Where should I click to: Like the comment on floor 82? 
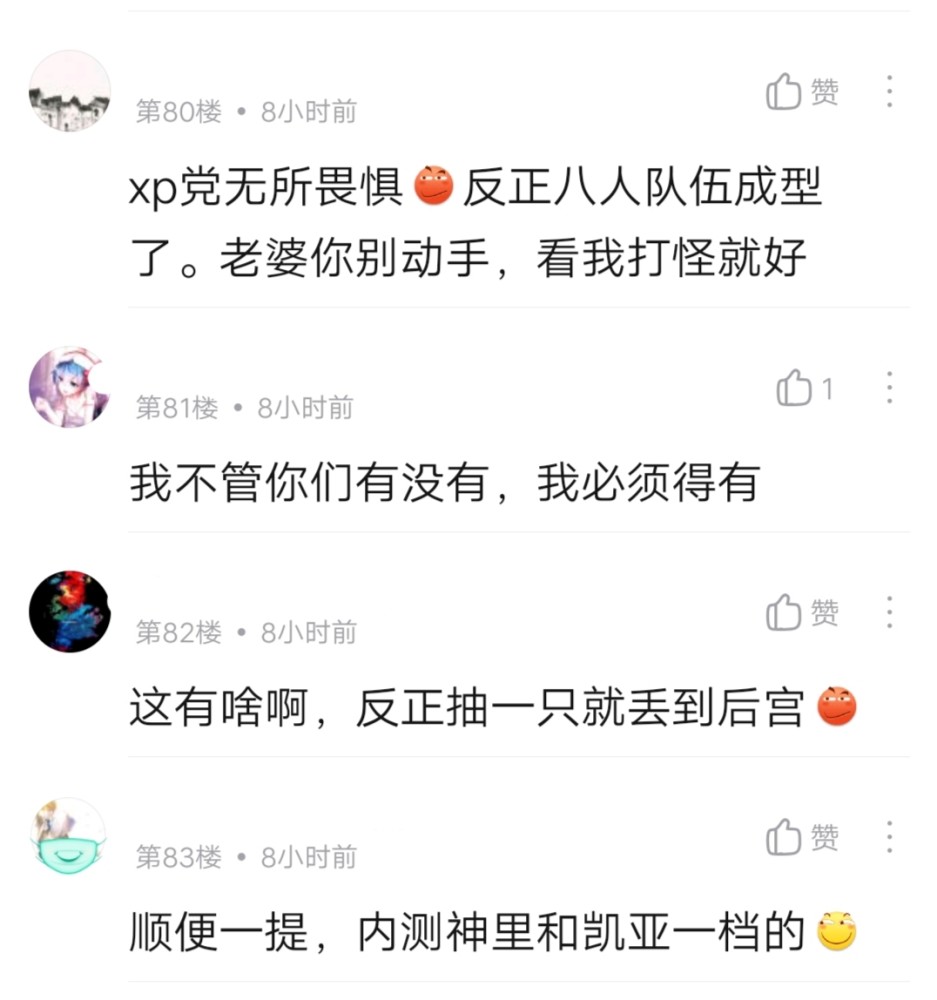(785, 613)
